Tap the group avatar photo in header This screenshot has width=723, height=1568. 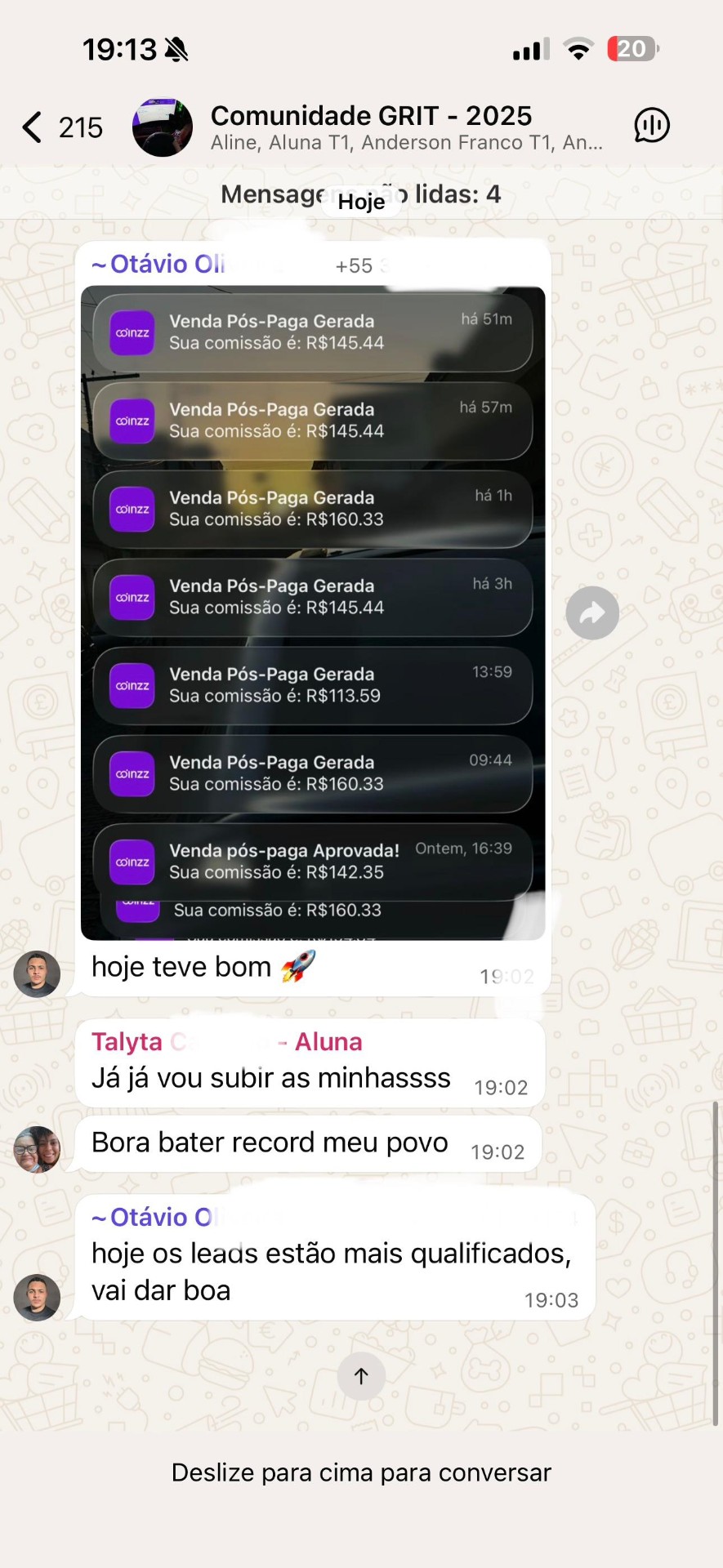pos(162,127)
